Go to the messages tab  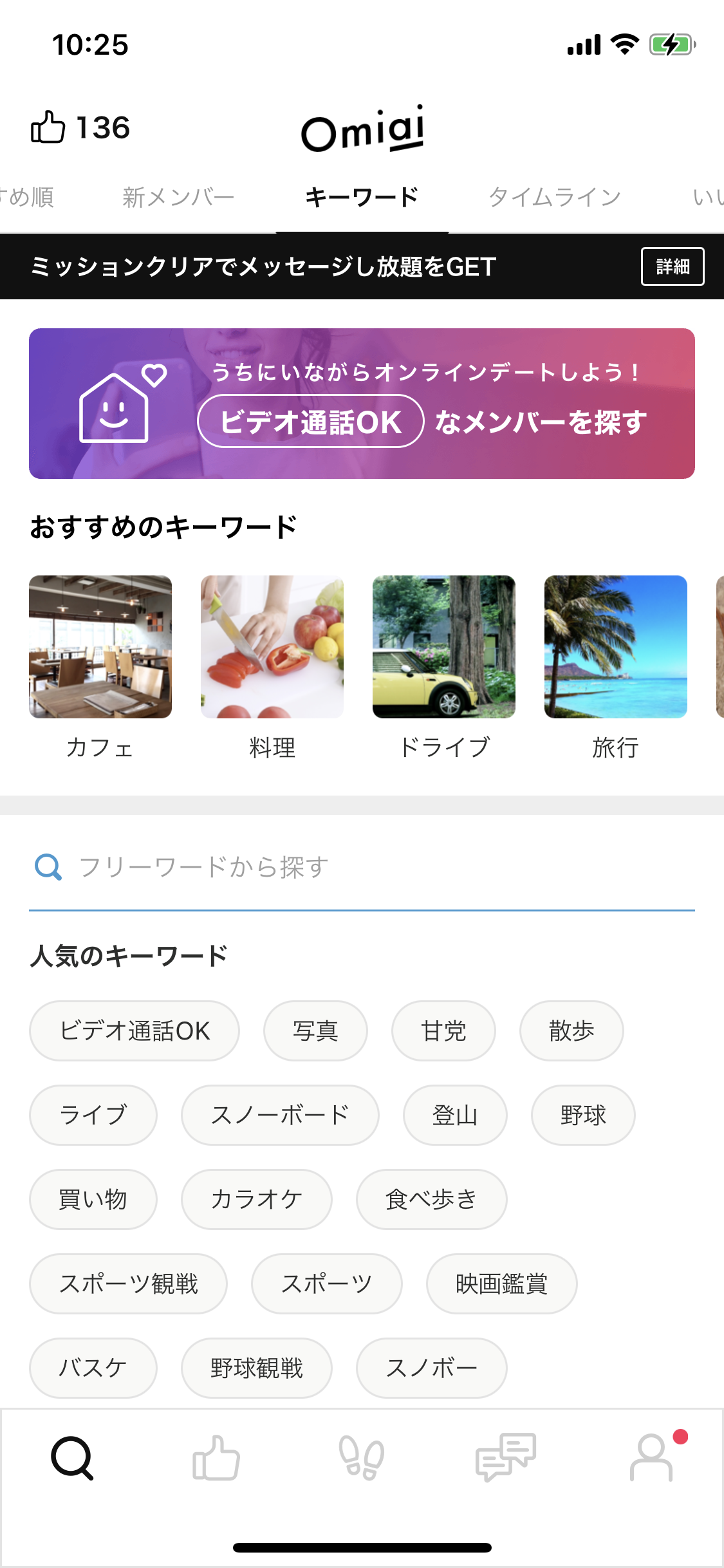coord(506,1458)
